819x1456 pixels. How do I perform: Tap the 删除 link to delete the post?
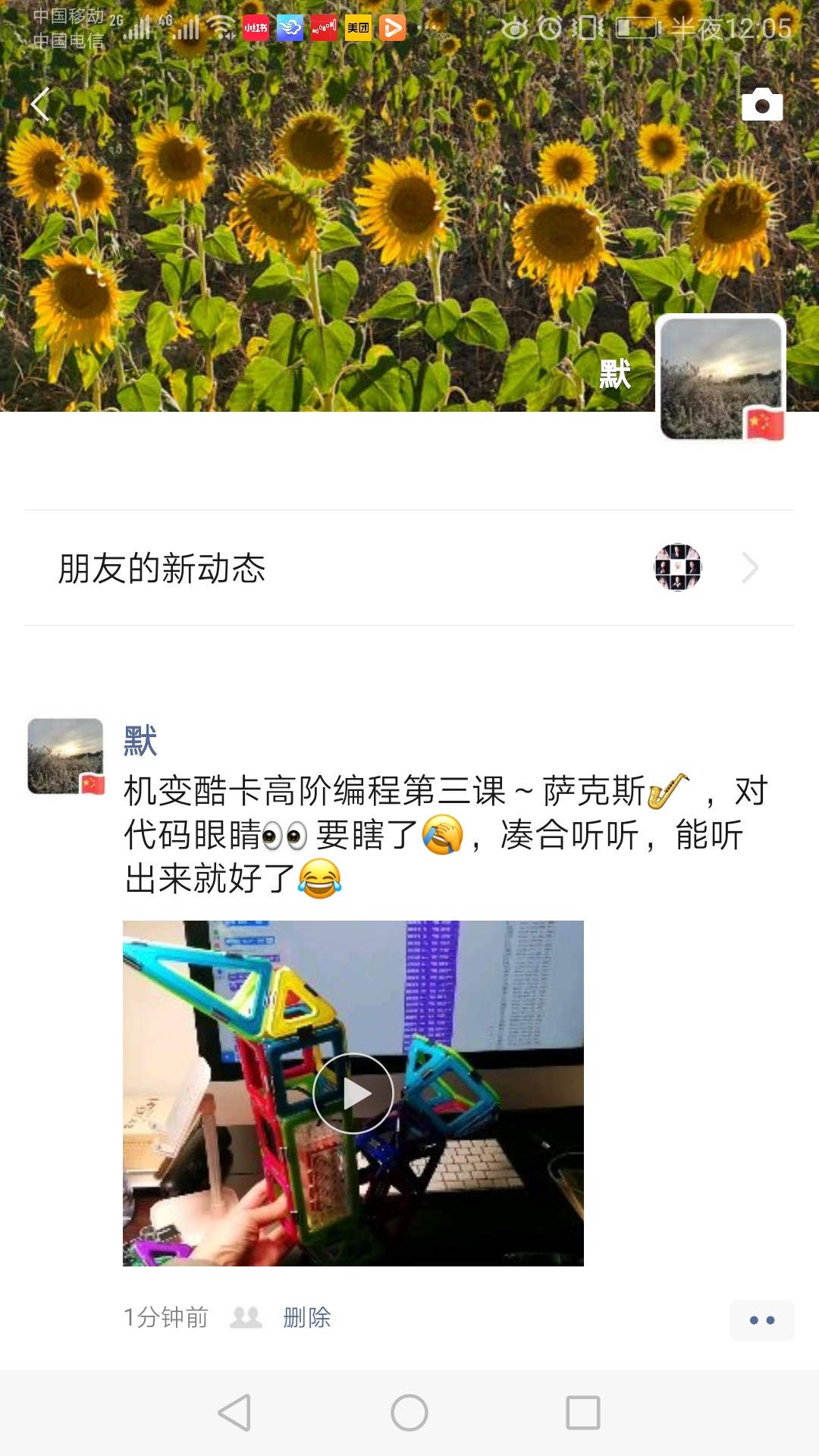(x=307, y=1317)
